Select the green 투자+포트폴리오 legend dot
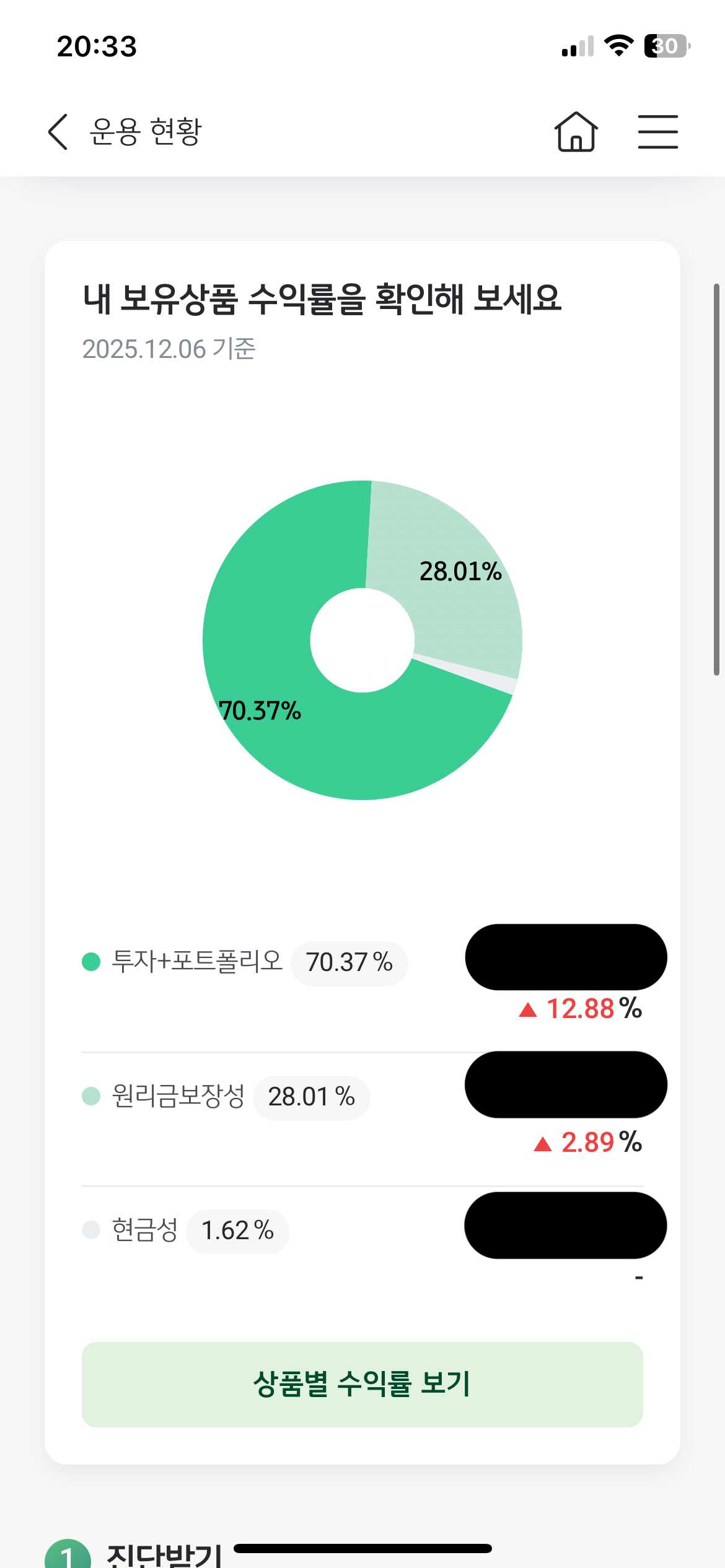Viewport: 725px width, 1568px height. [91, 962]
